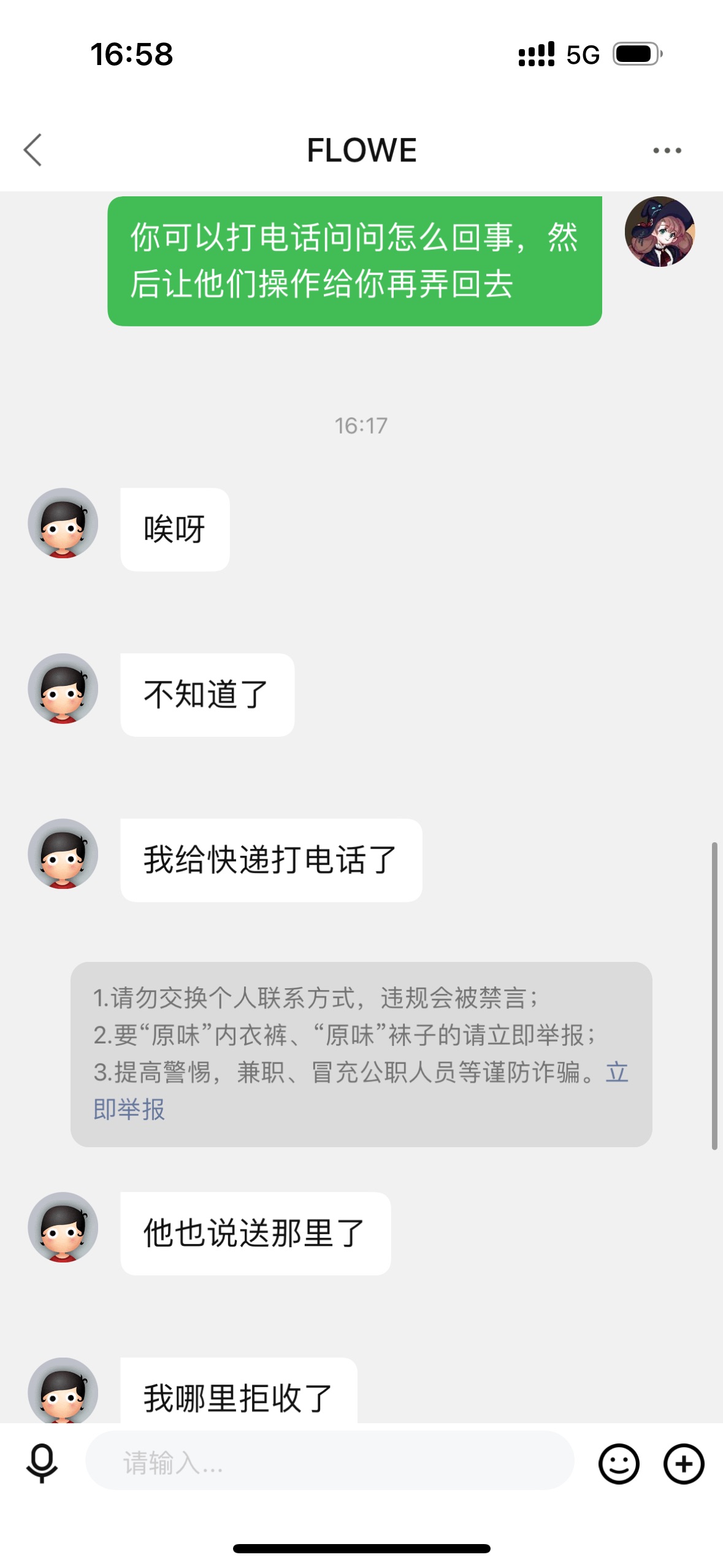The image size is (723, 1568).
Task: Switch to voice input microphone
Action: pyautogui.click(x=42, y=1464)
